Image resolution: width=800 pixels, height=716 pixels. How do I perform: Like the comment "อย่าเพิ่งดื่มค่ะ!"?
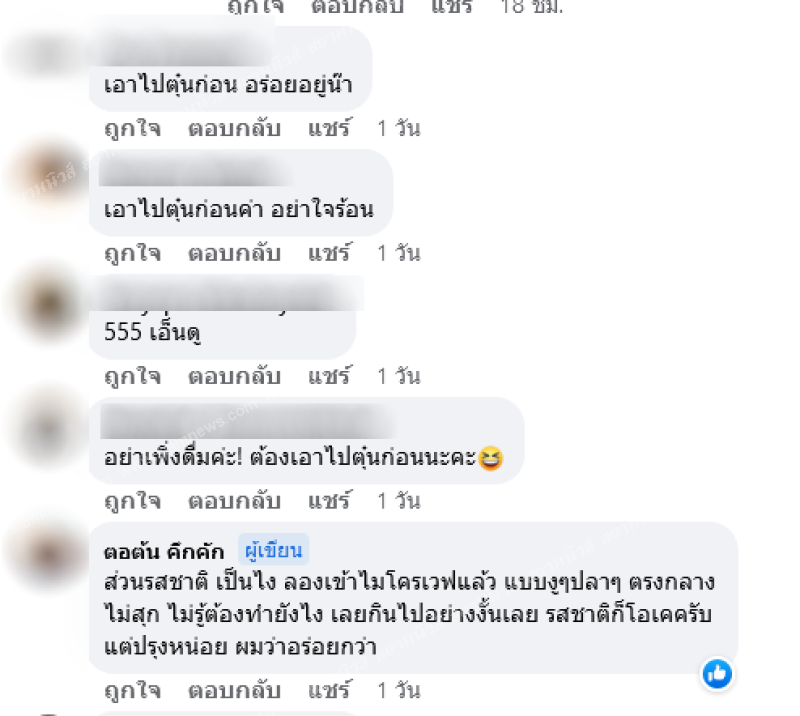coord(132,499)
